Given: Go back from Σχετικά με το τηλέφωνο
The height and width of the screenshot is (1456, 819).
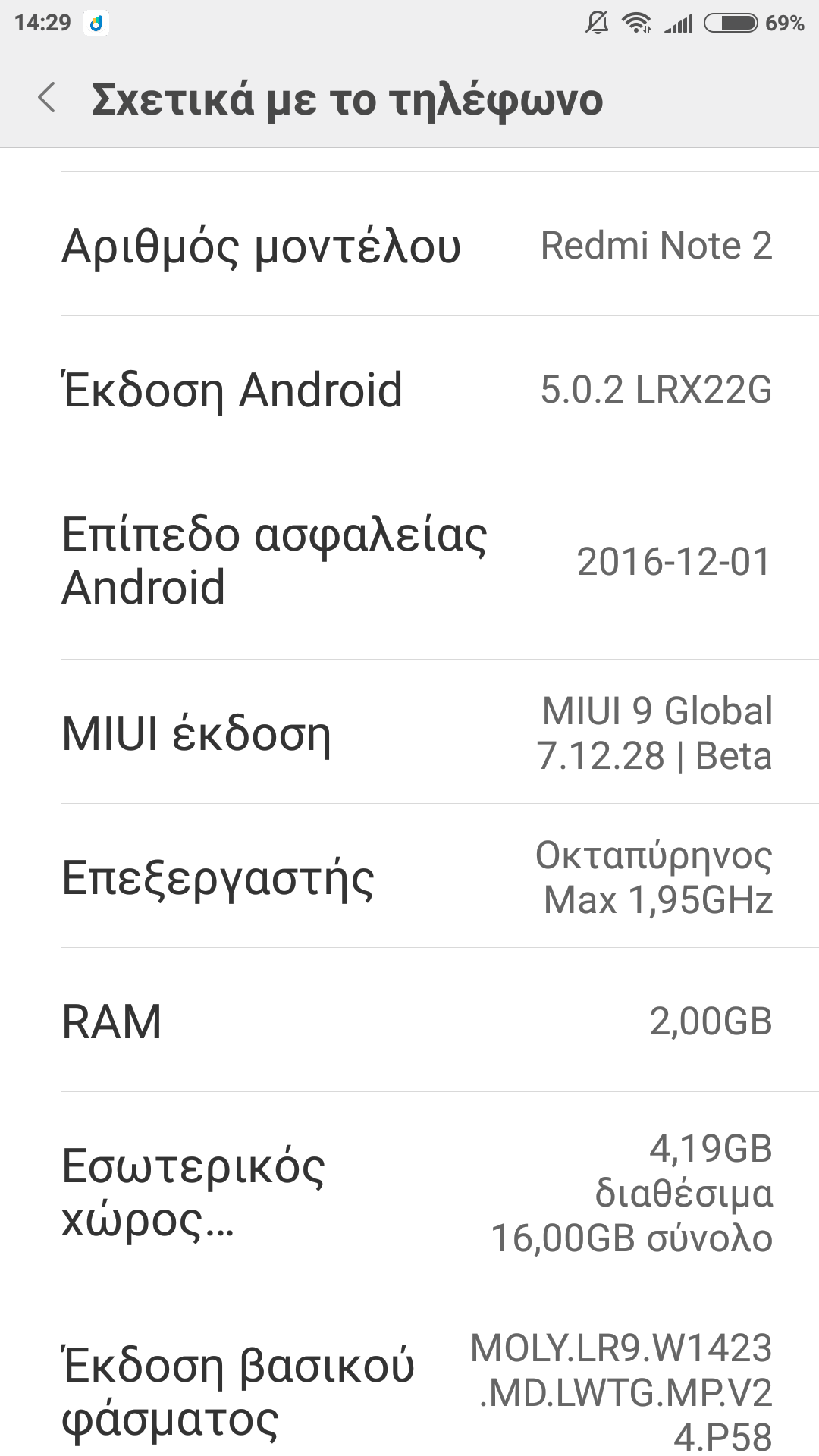Looking at the screenshot, I should tap(47, 99).
